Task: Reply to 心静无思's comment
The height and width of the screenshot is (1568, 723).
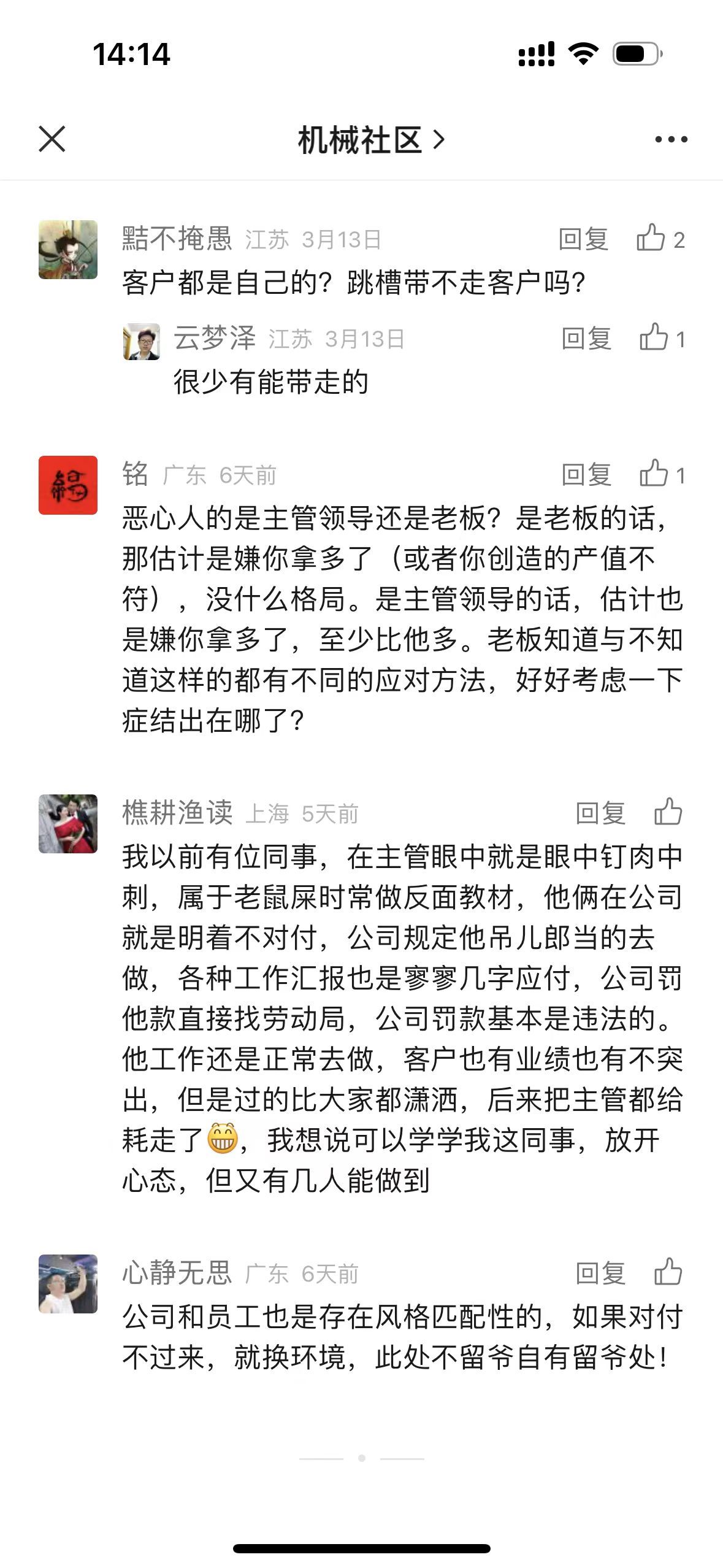Action: pyautogui.click(x=600, y=1274)
